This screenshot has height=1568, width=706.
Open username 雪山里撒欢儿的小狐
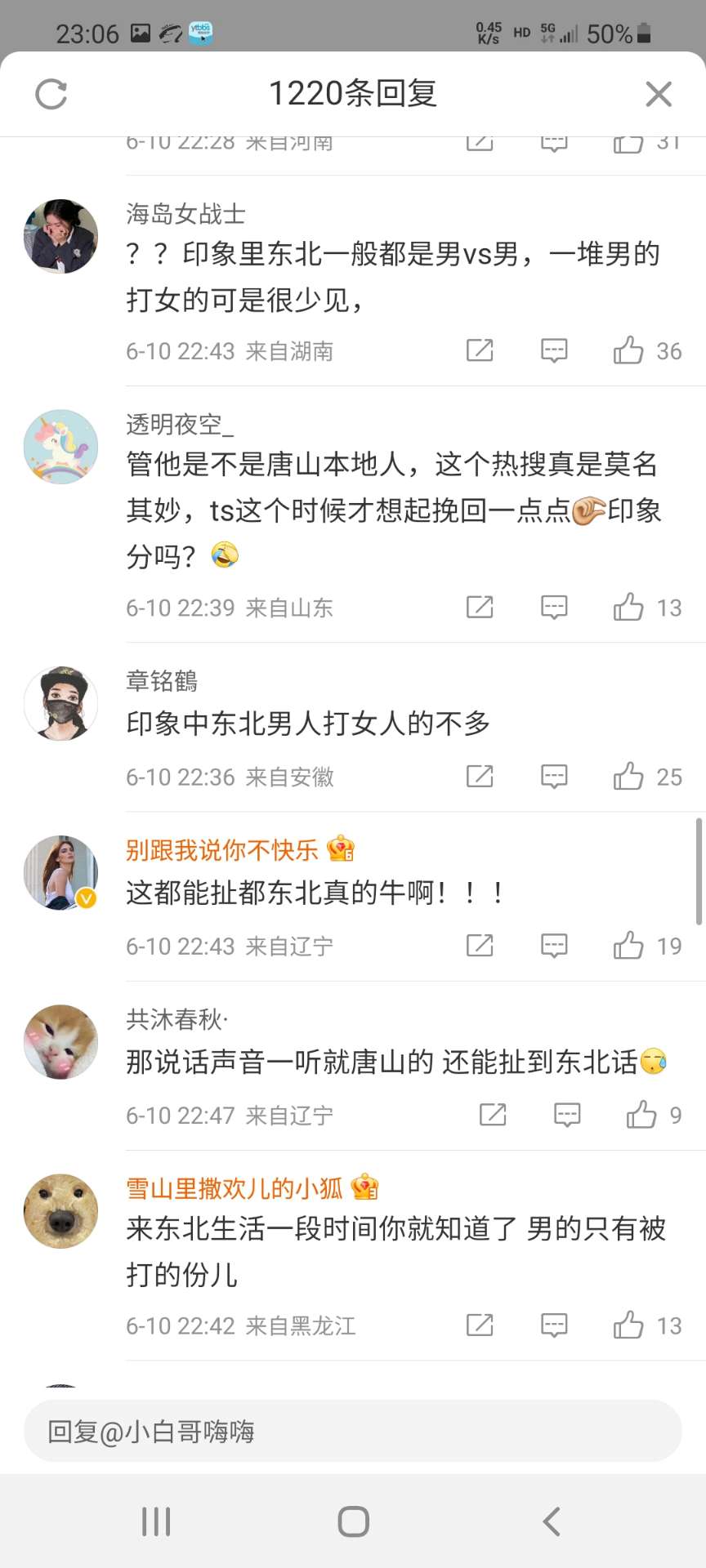click(234, 1188)
